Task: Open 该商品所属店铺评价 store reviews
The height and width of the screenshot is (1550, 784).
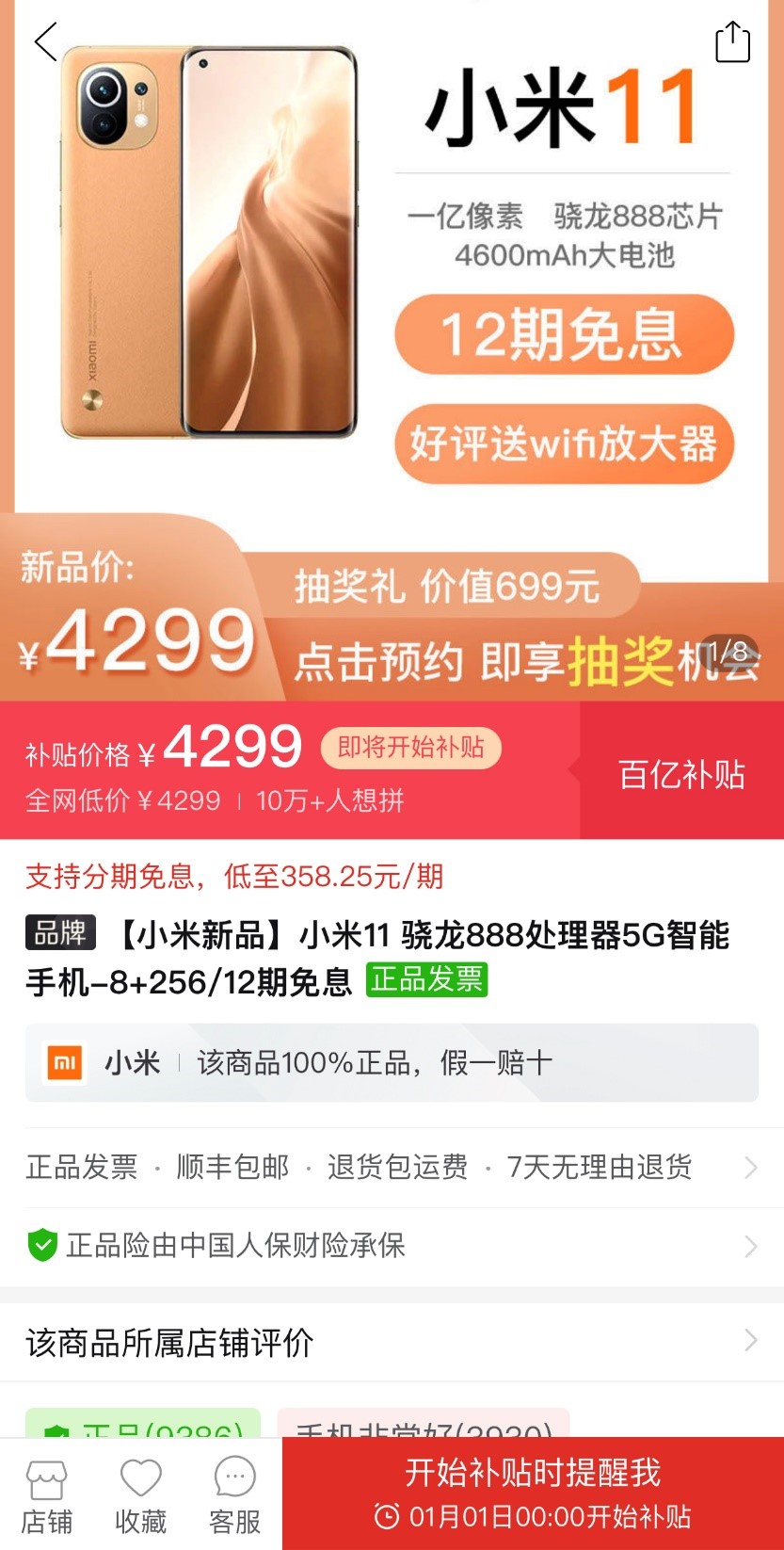Action: [392, 1343]
